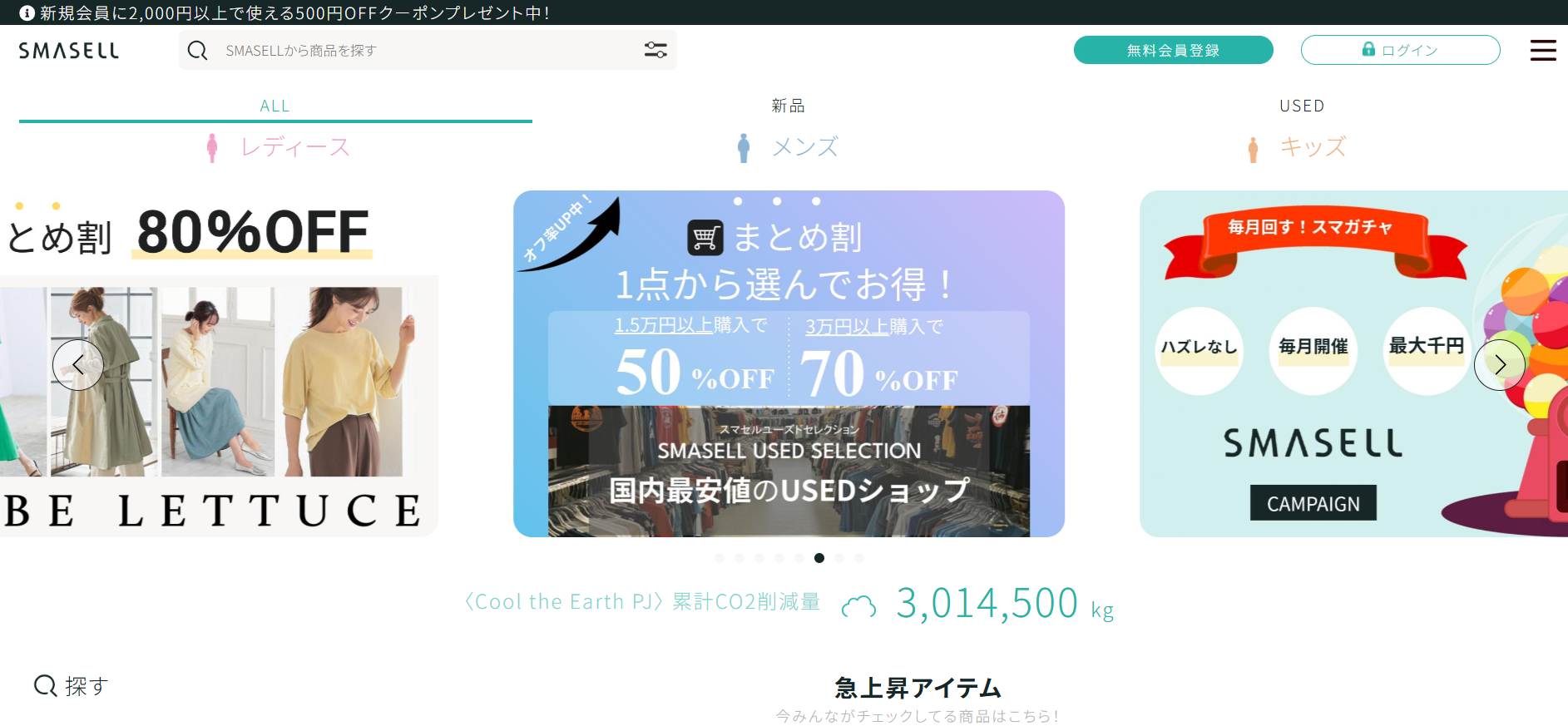This screenshot has height=726, width=1568.
Task: Tap the 探す search link
Action: [x=72, y=686]
